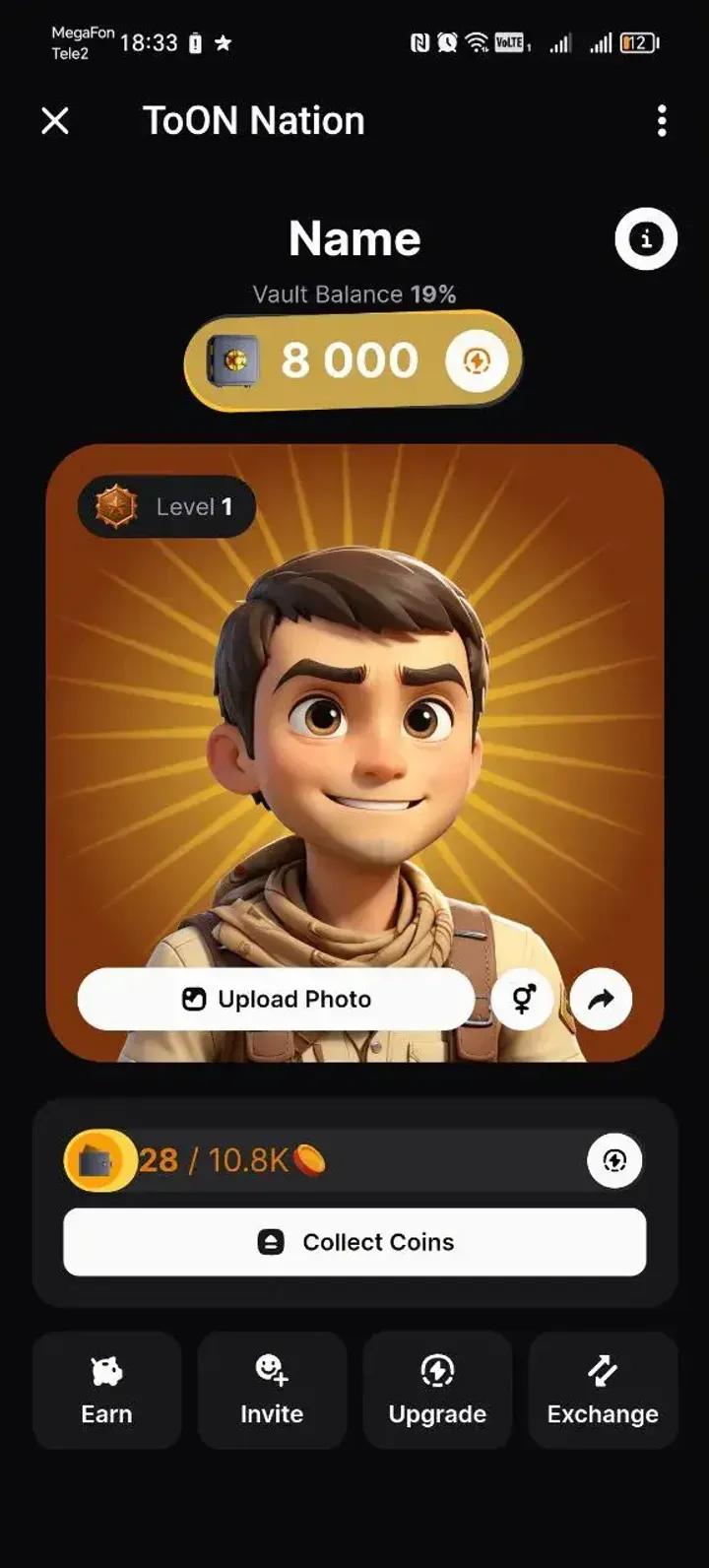Close the ToON Nation mini app
Viewport: 709px width, 1568px height.
click(x=55, y=121)
